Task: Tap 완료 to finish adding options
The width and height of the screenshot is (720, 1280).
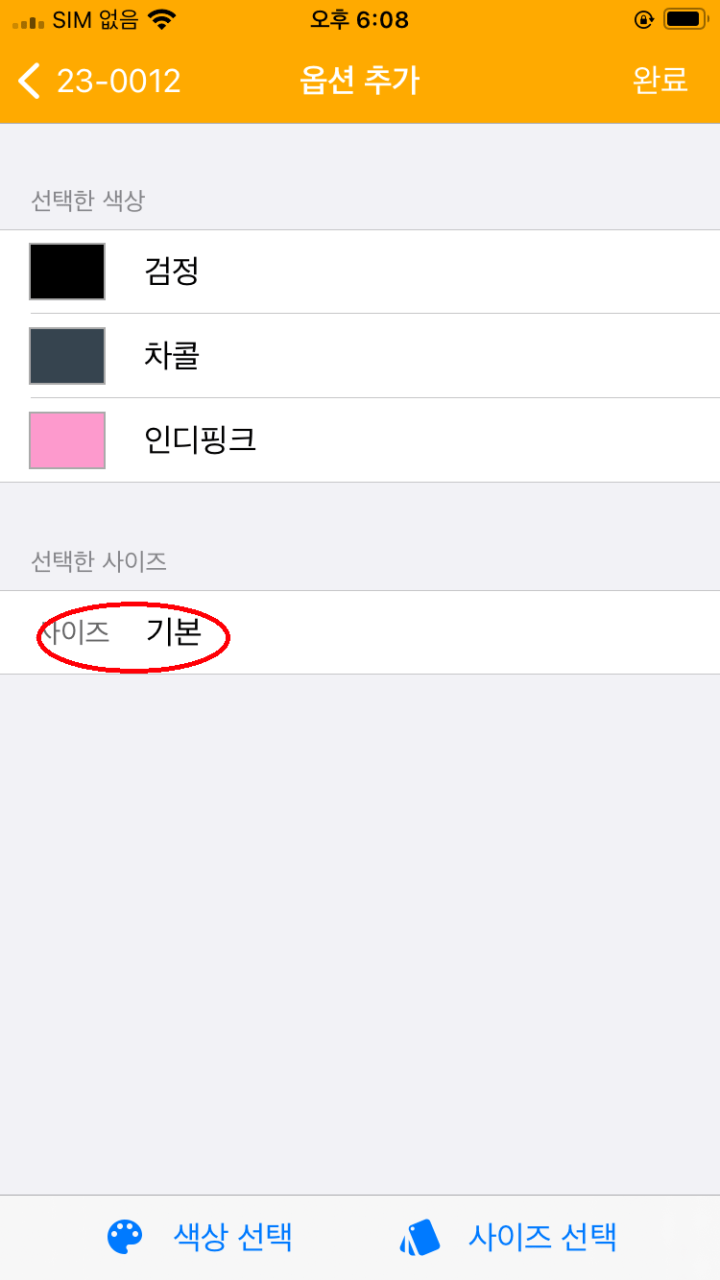Action: coord(660,81)
